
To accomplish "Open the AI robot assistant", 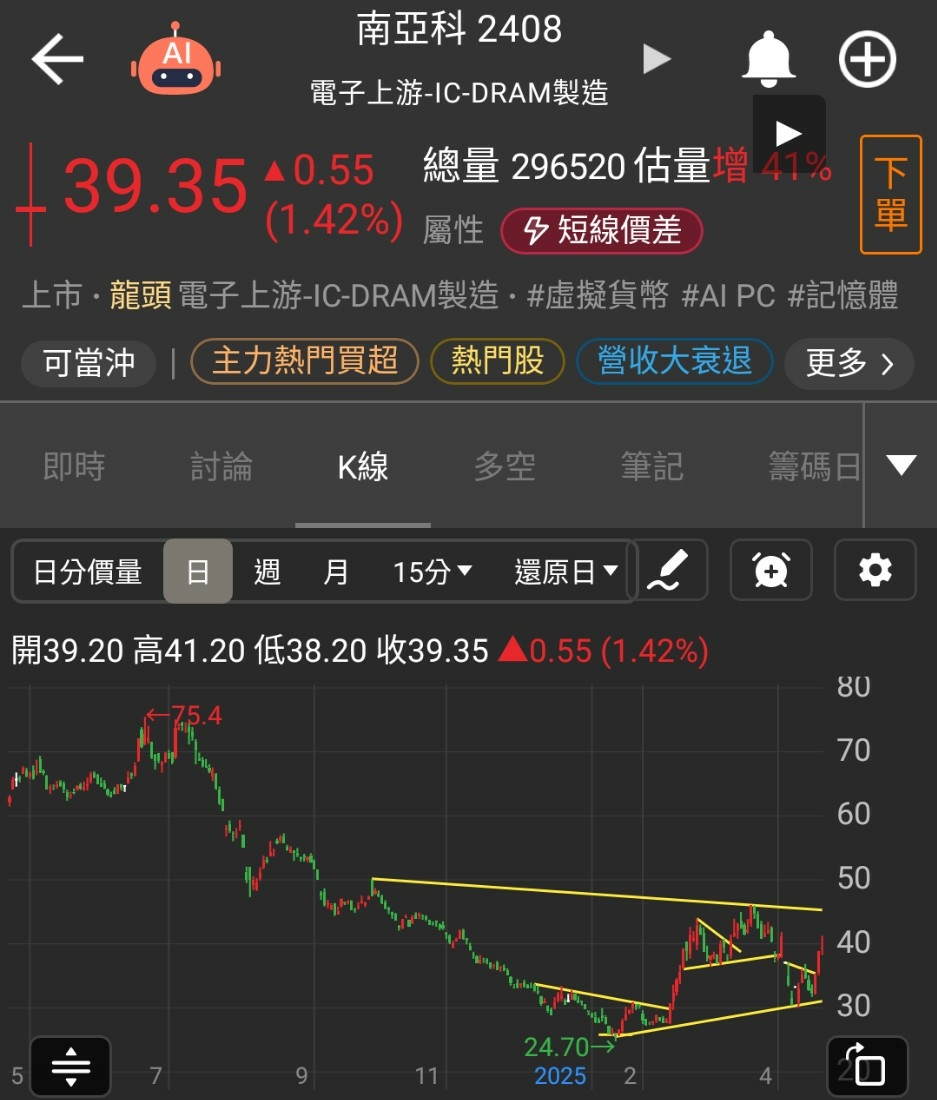I will pyautogui.click(x=175, y=60).
